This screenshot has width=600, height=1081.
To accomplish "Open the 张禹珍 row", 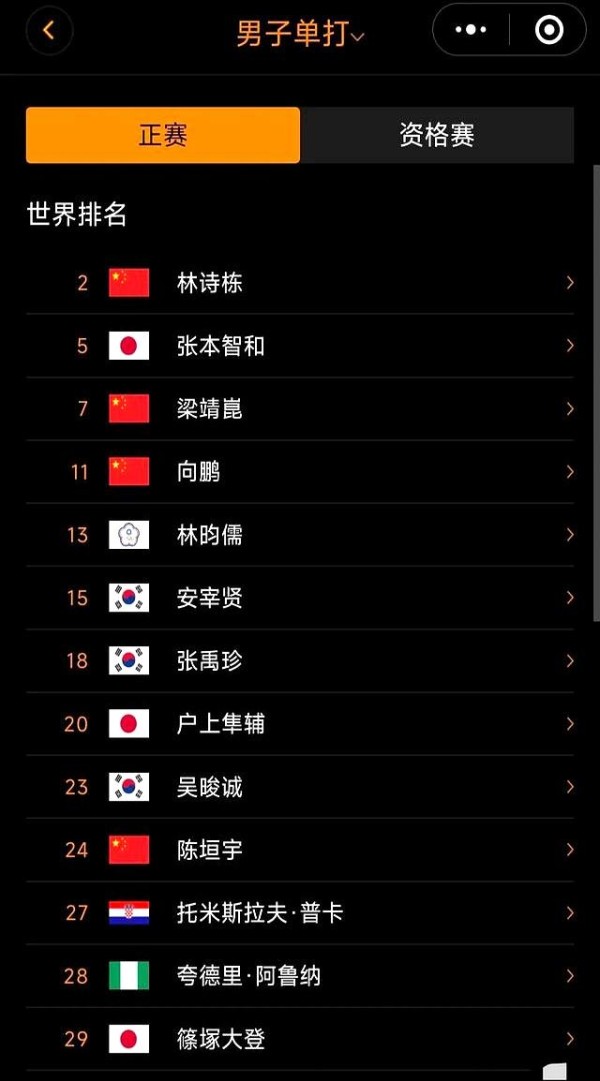I will [x=300, y=661].
